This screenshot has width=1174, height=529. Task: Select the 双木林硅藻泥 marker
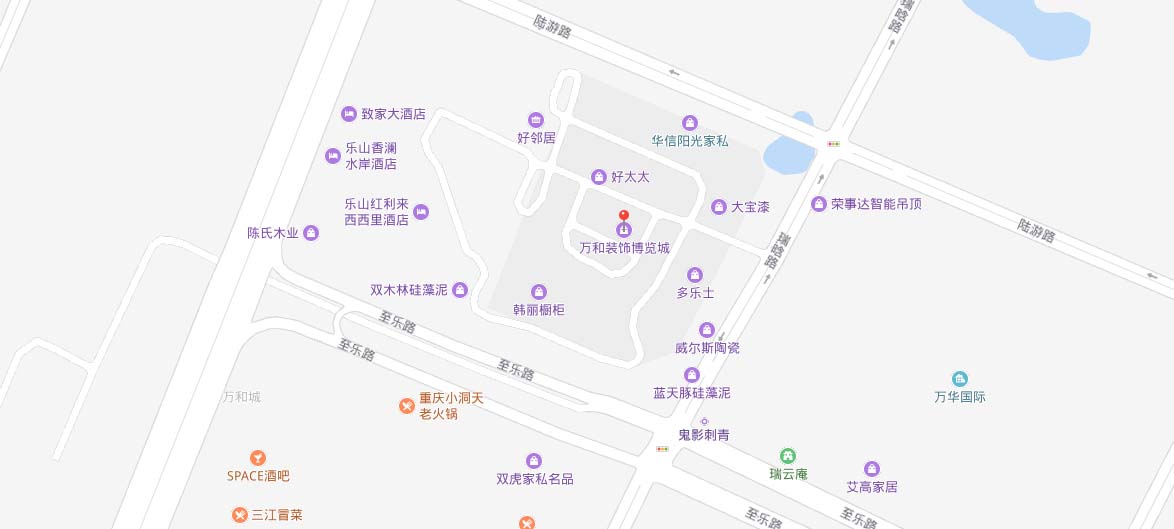[x=460, y=290]
